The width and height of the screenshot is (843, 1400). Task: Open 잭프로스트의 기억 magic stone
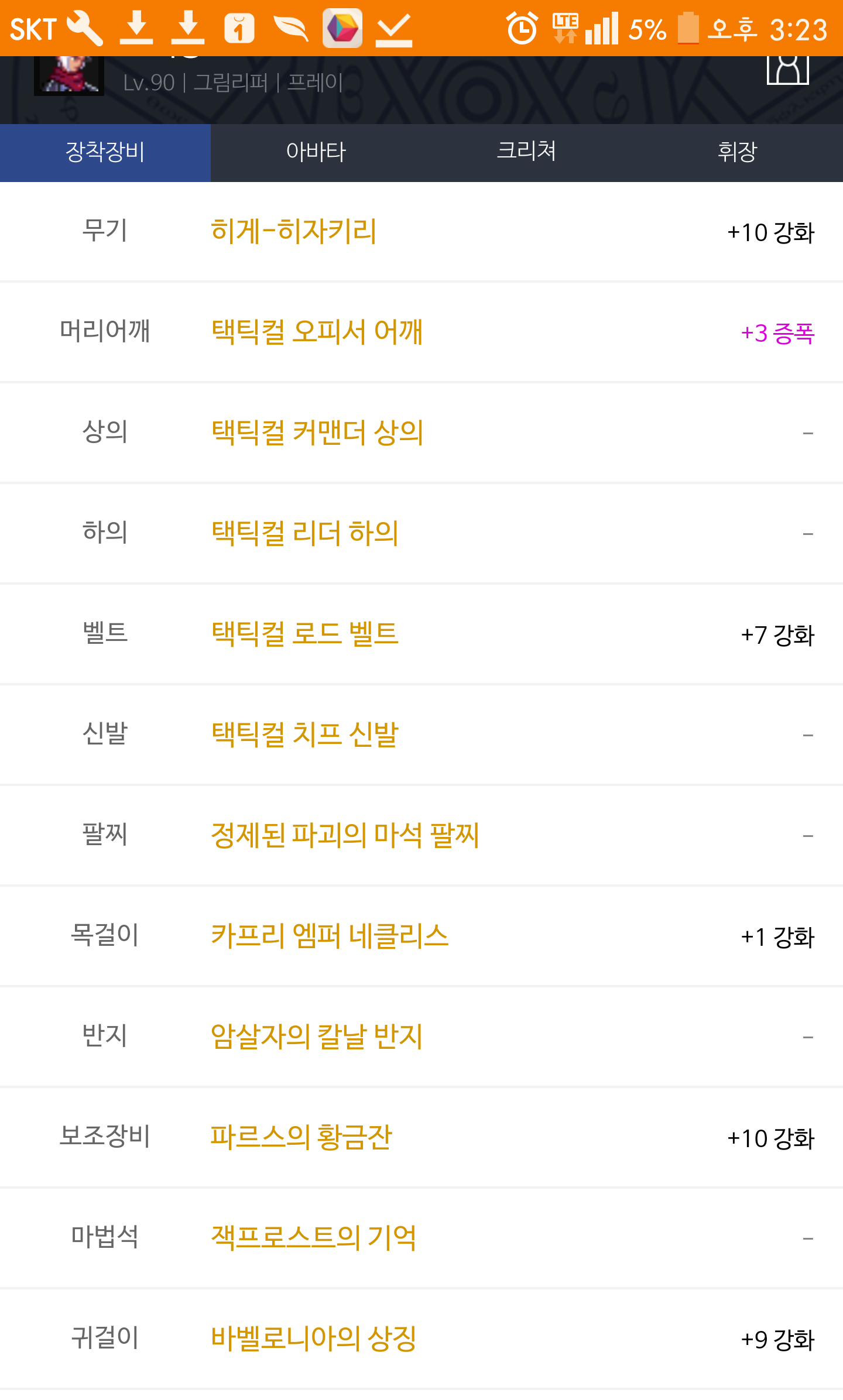314,1238
